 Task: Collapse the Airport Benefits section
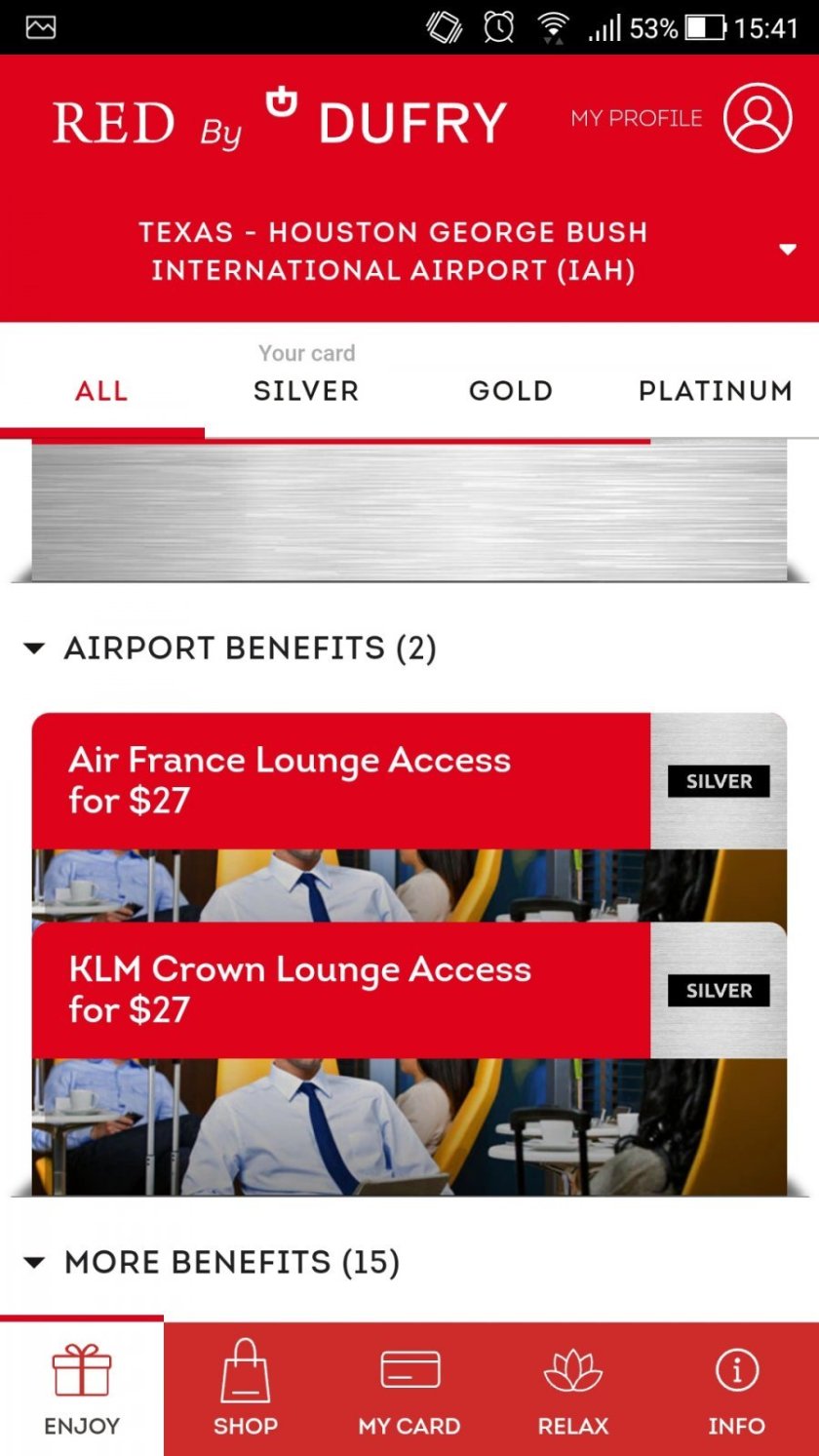click(x=35, y=649)
